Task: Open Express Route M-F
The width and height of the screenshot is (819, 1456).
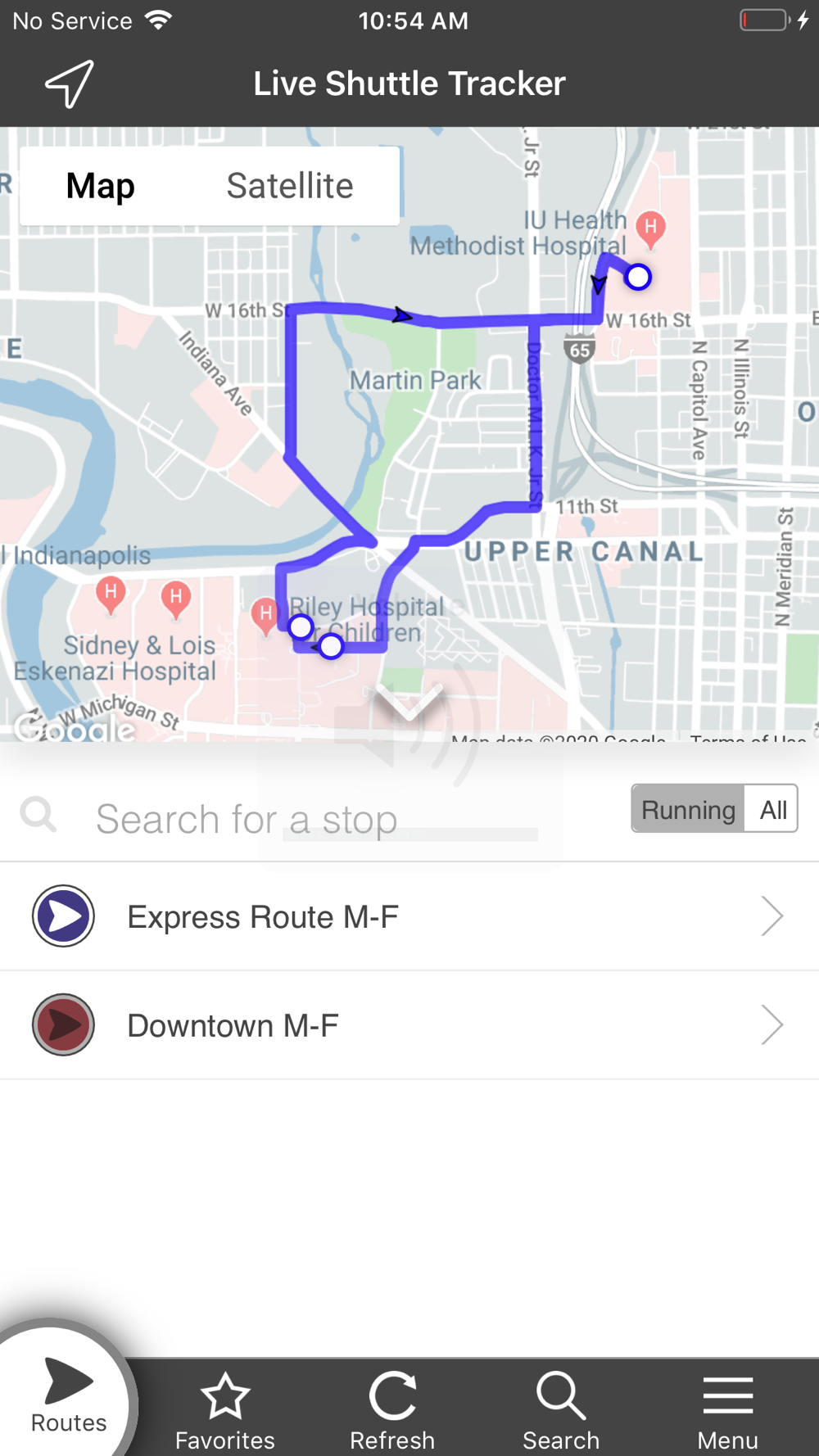Action: point(409,916)
